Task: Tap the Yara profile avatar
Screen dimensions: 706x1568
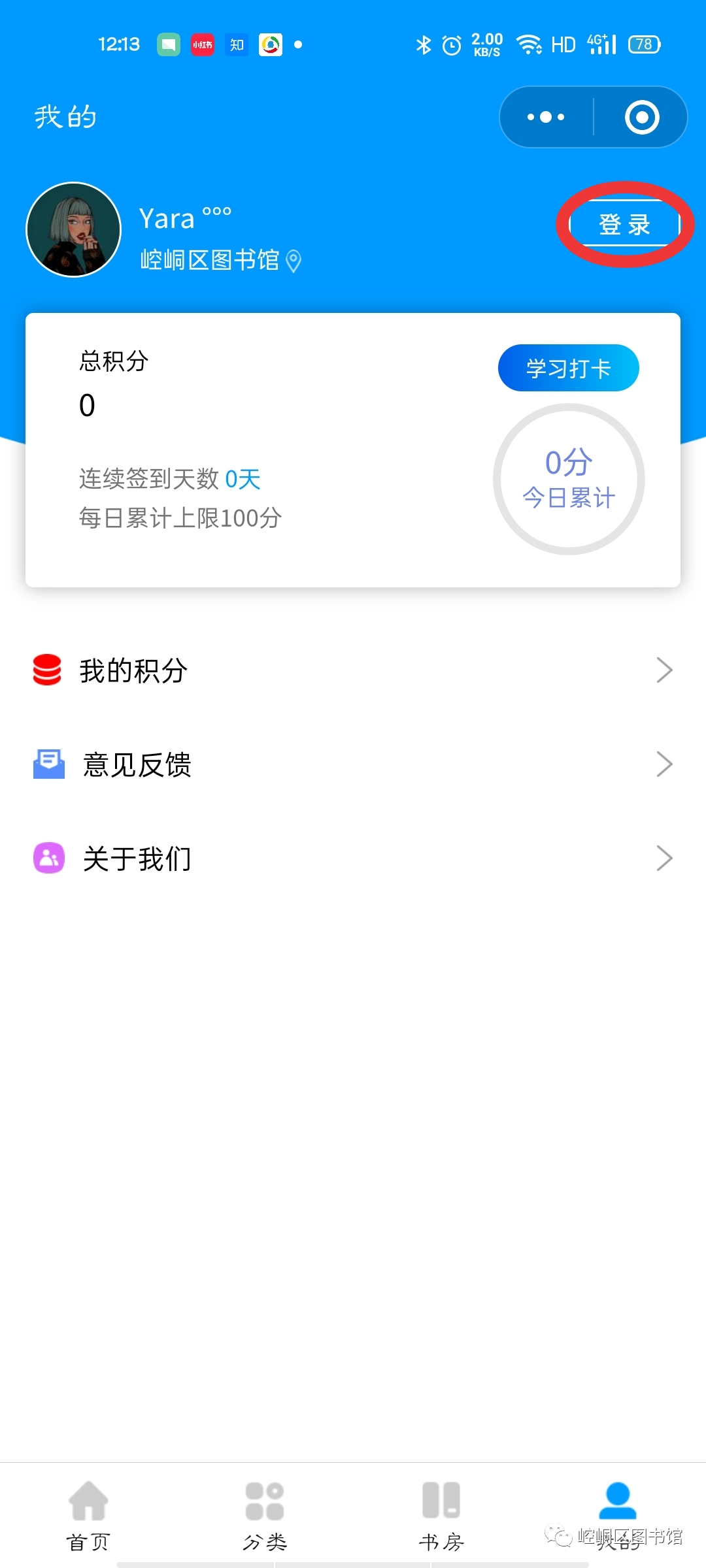Action: pyautogui.click(x=74, y=229)
